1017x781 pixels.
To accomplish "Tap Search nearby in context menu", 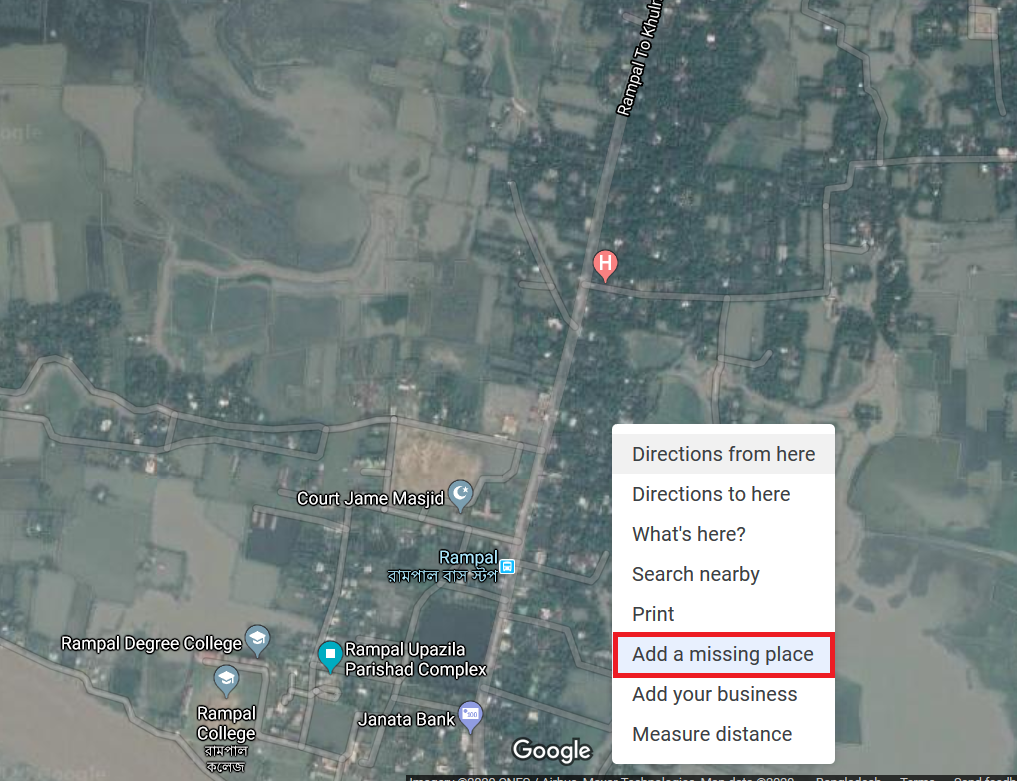I will pos(696,574).
